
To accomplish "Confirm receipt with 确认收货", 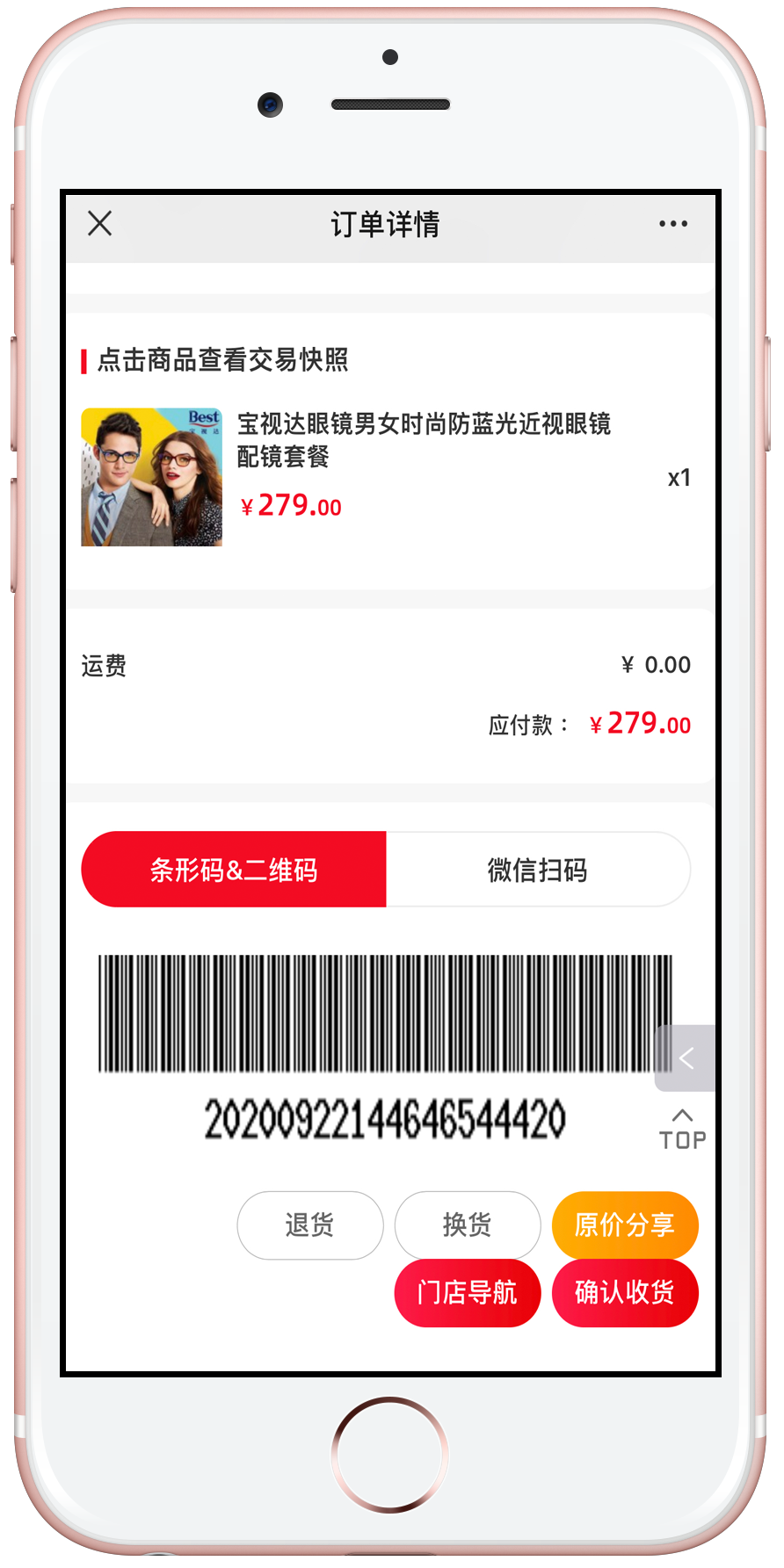I will click(624, 1292).
